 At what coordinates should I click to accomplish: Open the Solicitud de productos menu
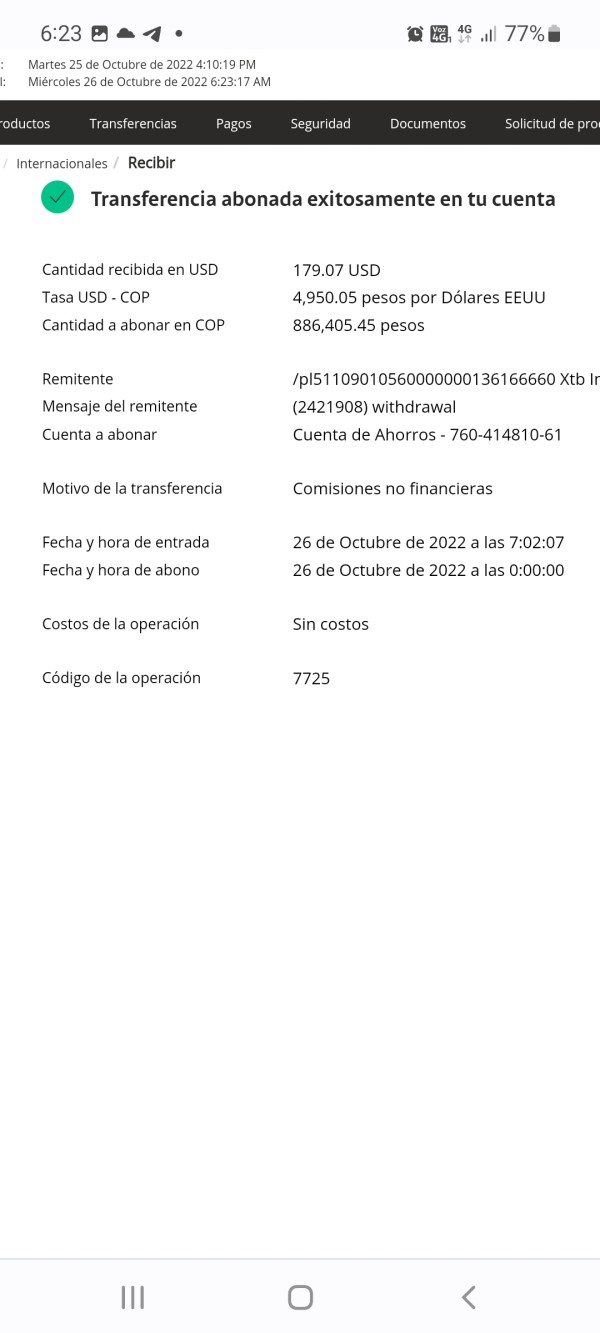pyautogui.click(x=552, y=123)
